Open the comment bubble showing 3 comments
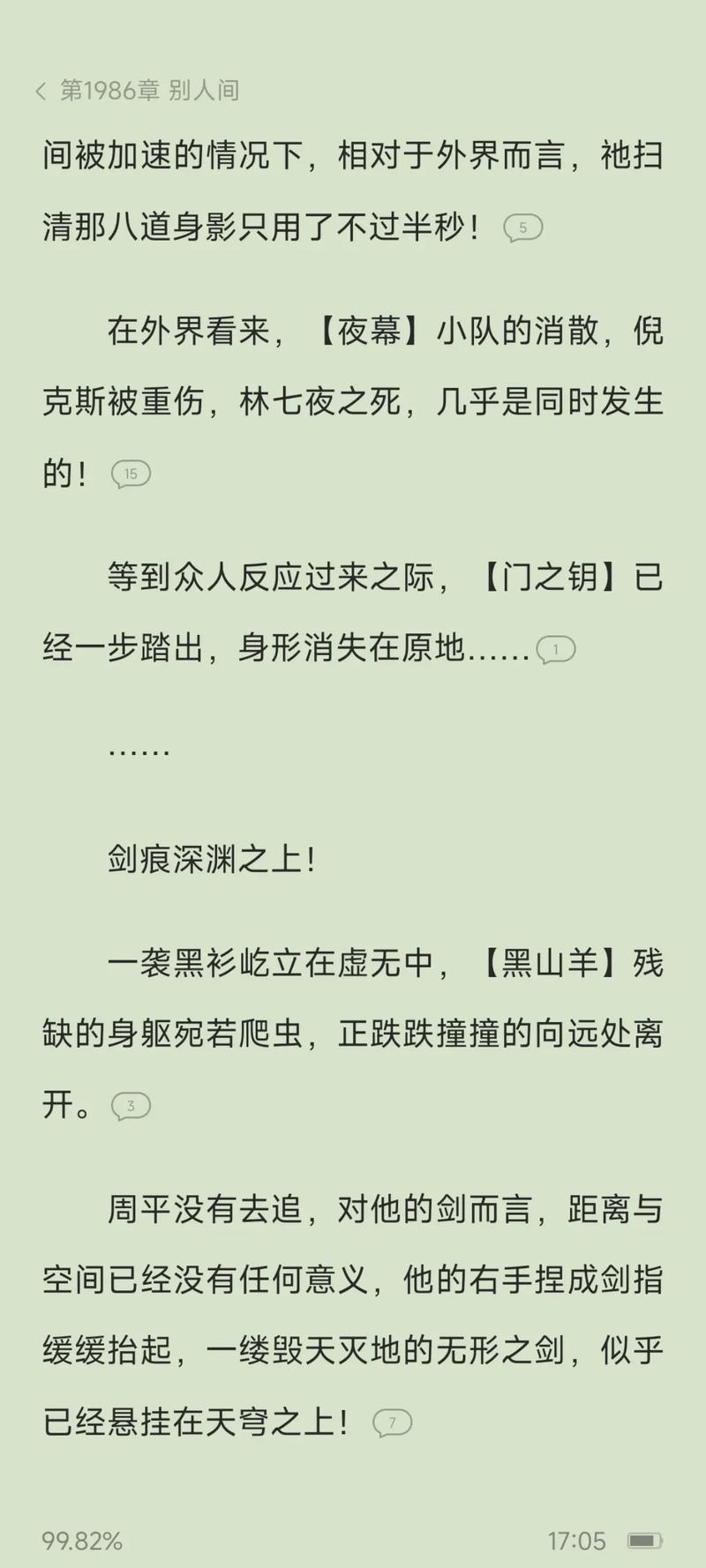 130,1107
